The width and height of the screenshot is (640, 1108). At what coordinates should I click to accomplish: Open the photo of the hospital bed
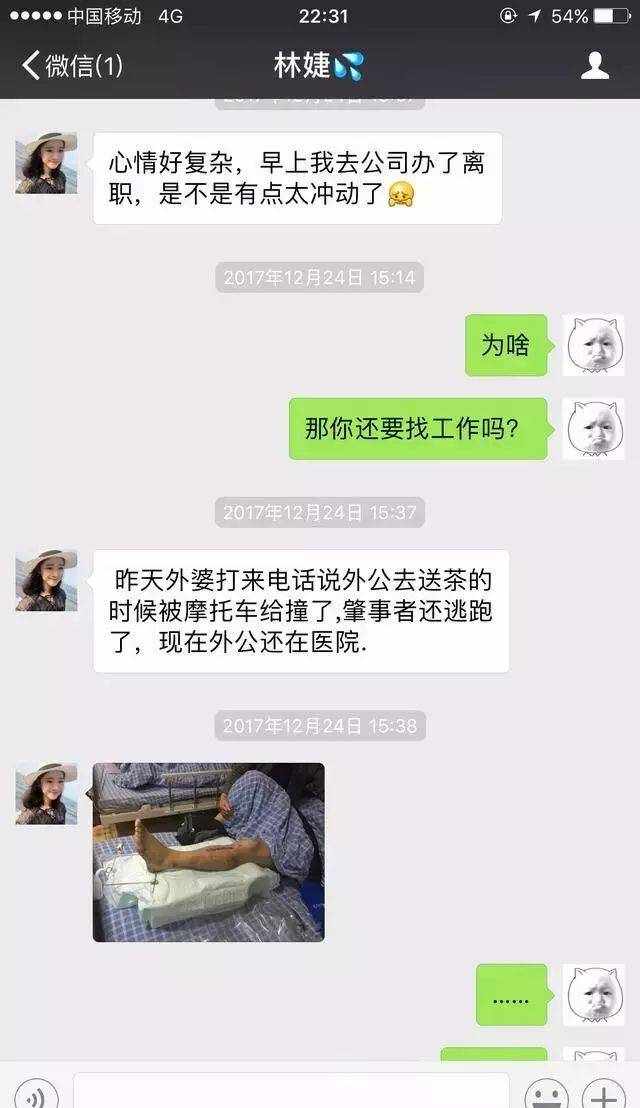coord(208,852)
